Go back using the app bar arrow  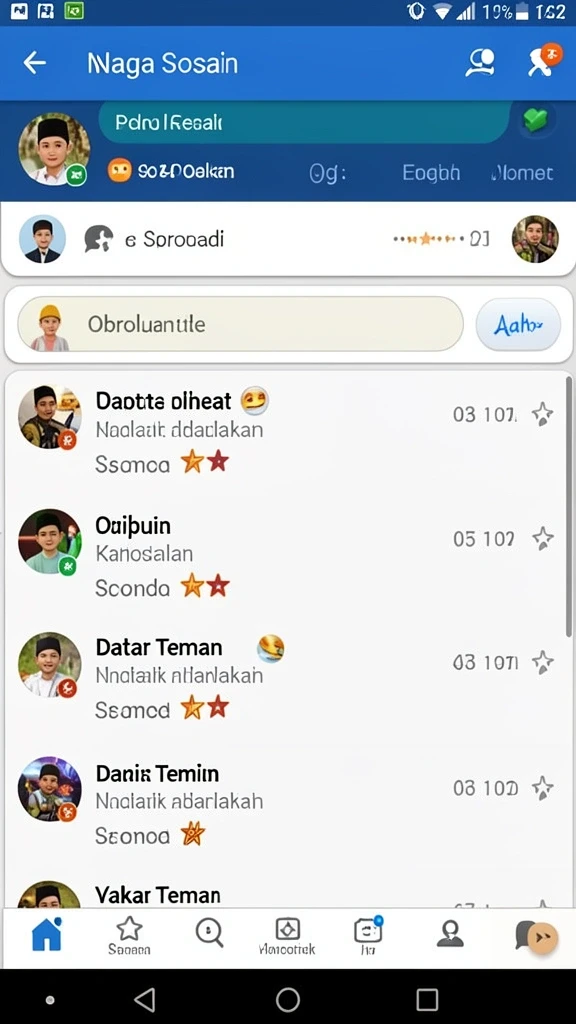tap(35, 63)
